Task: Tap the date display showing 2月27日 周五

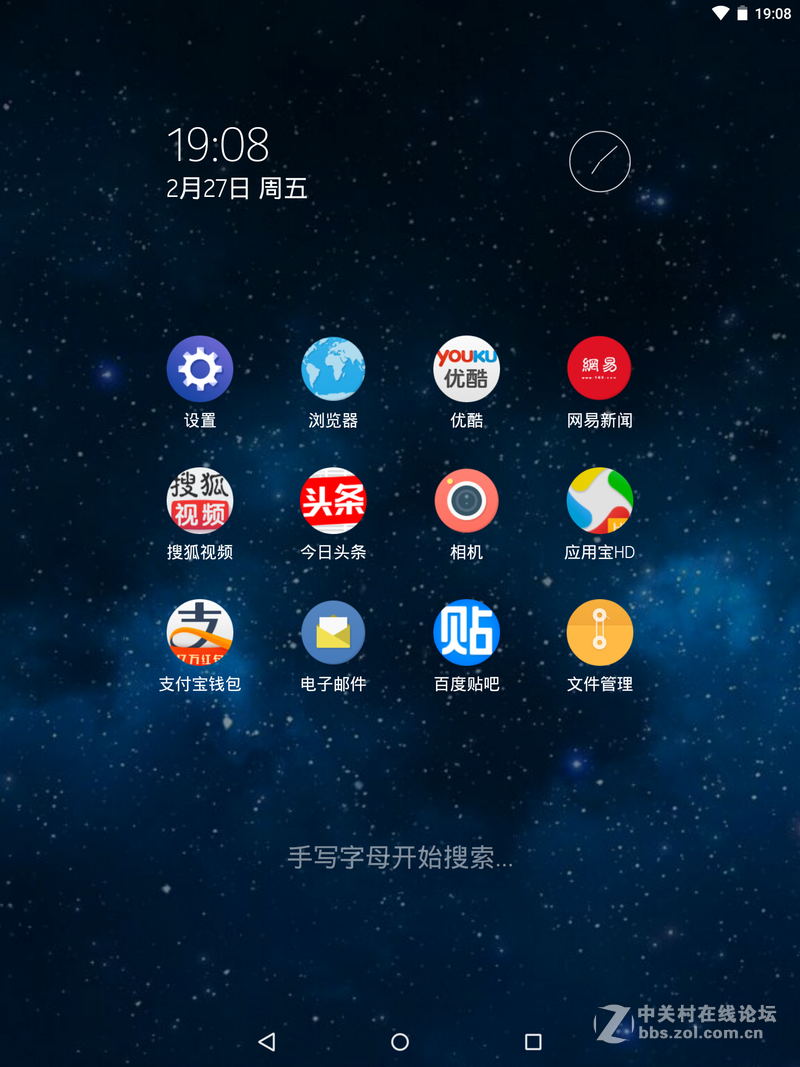Action: [237, 189]
